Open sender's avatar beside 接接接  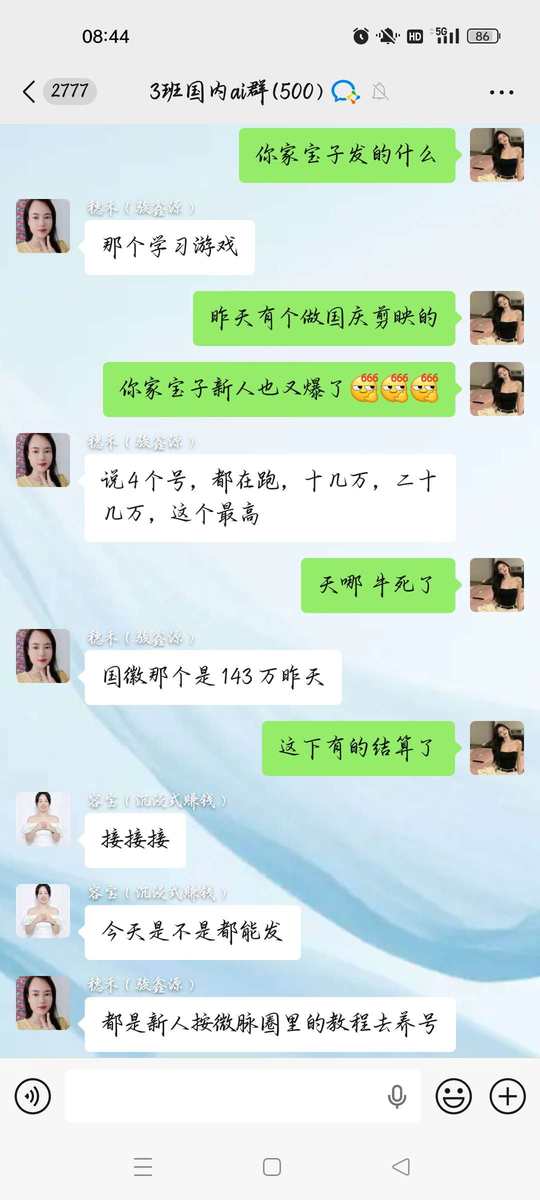point(43,819)
